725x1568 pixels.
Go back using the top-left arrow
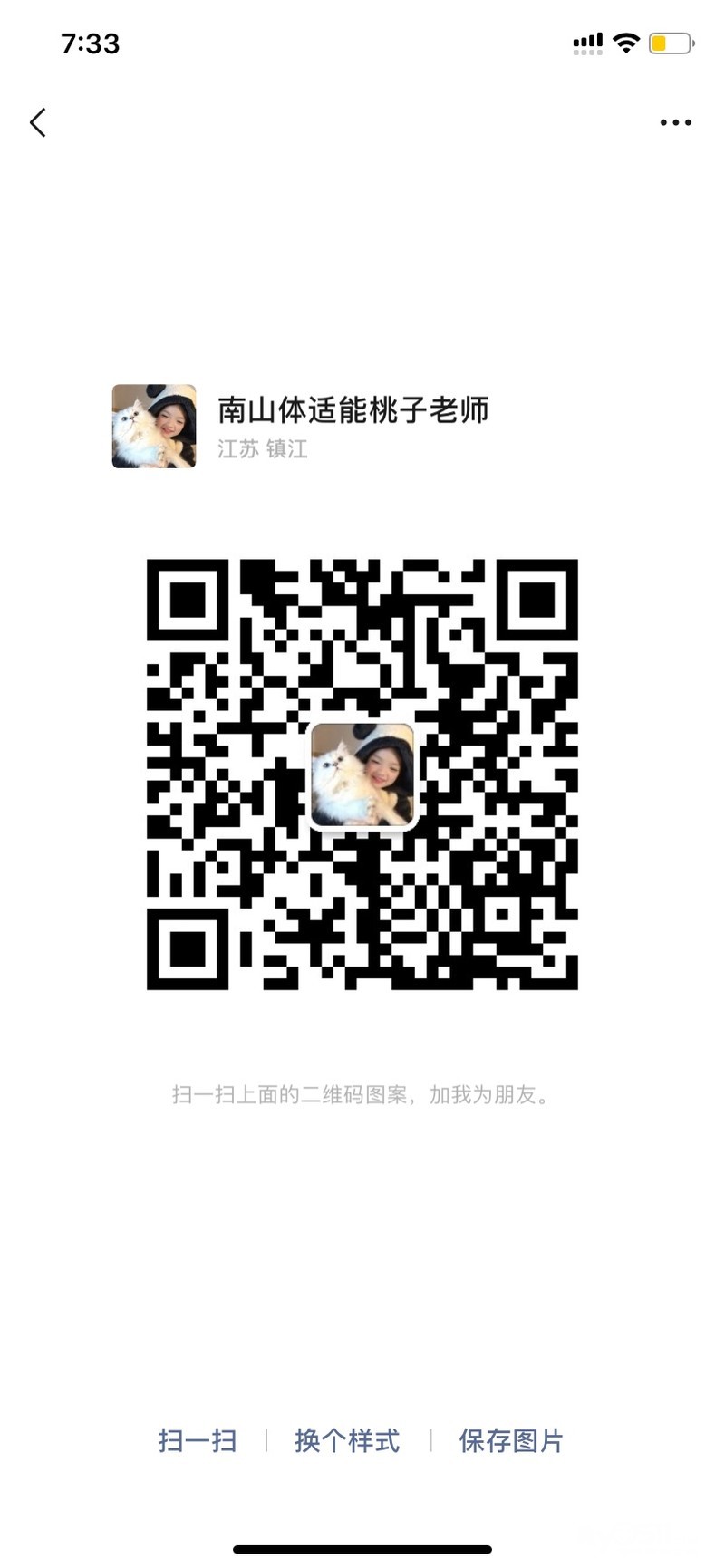click(38, 122)
